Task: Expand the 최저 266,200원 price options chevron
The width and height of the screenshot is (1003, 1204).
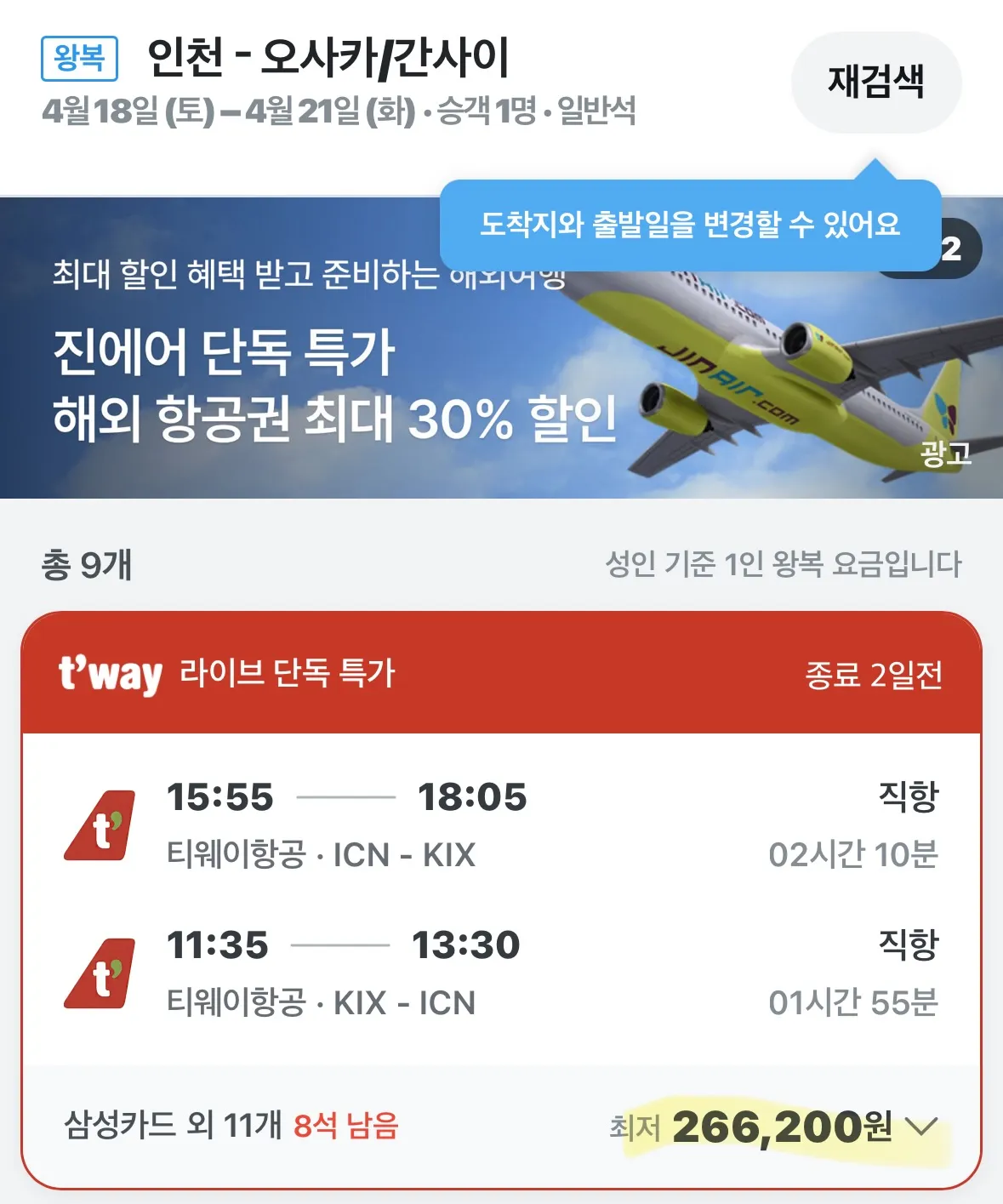Action: coord(920,1127)
